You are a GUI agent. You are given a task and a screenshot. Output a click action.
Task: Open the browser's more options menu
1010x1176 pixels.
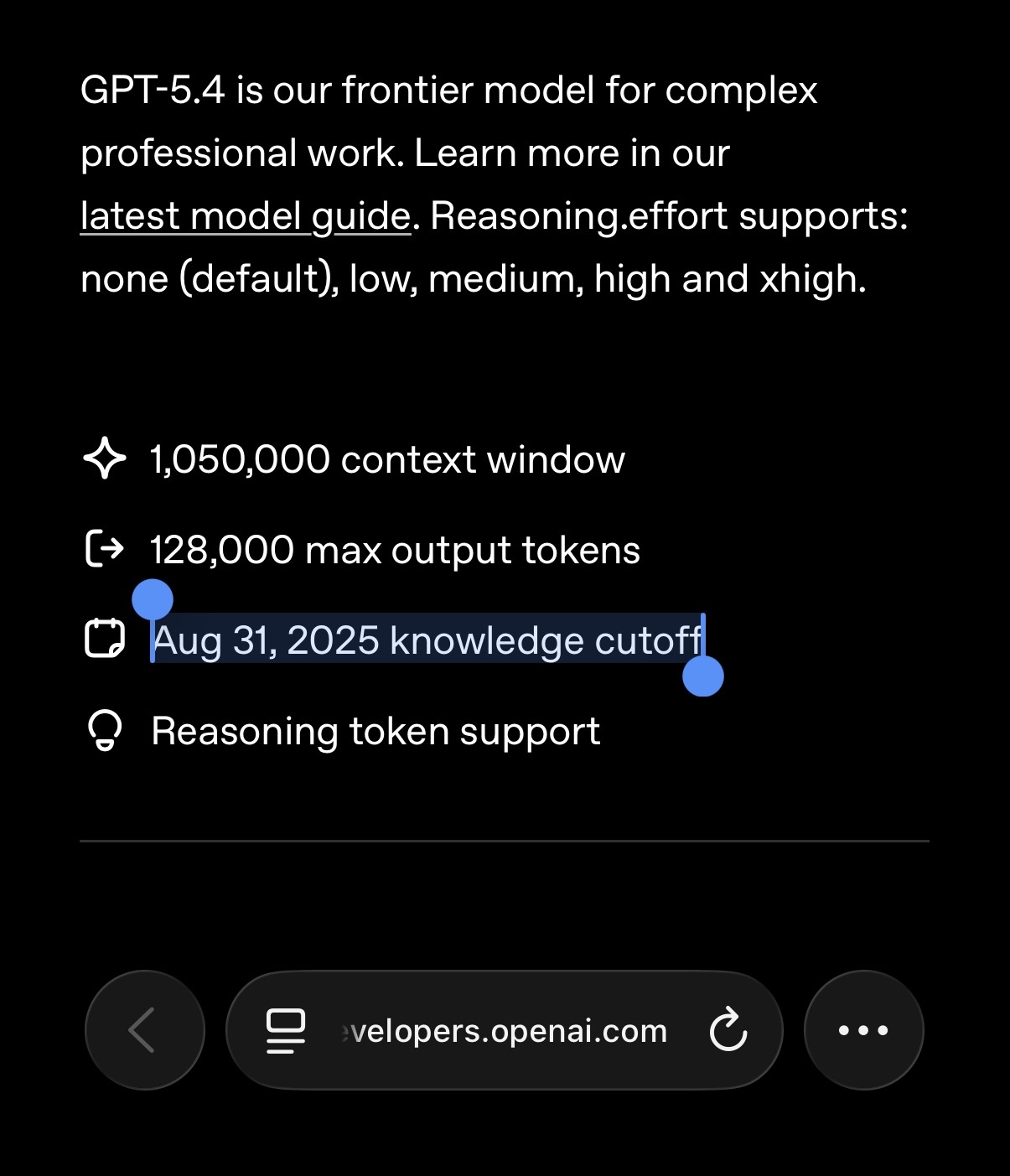coord(863,1030)
